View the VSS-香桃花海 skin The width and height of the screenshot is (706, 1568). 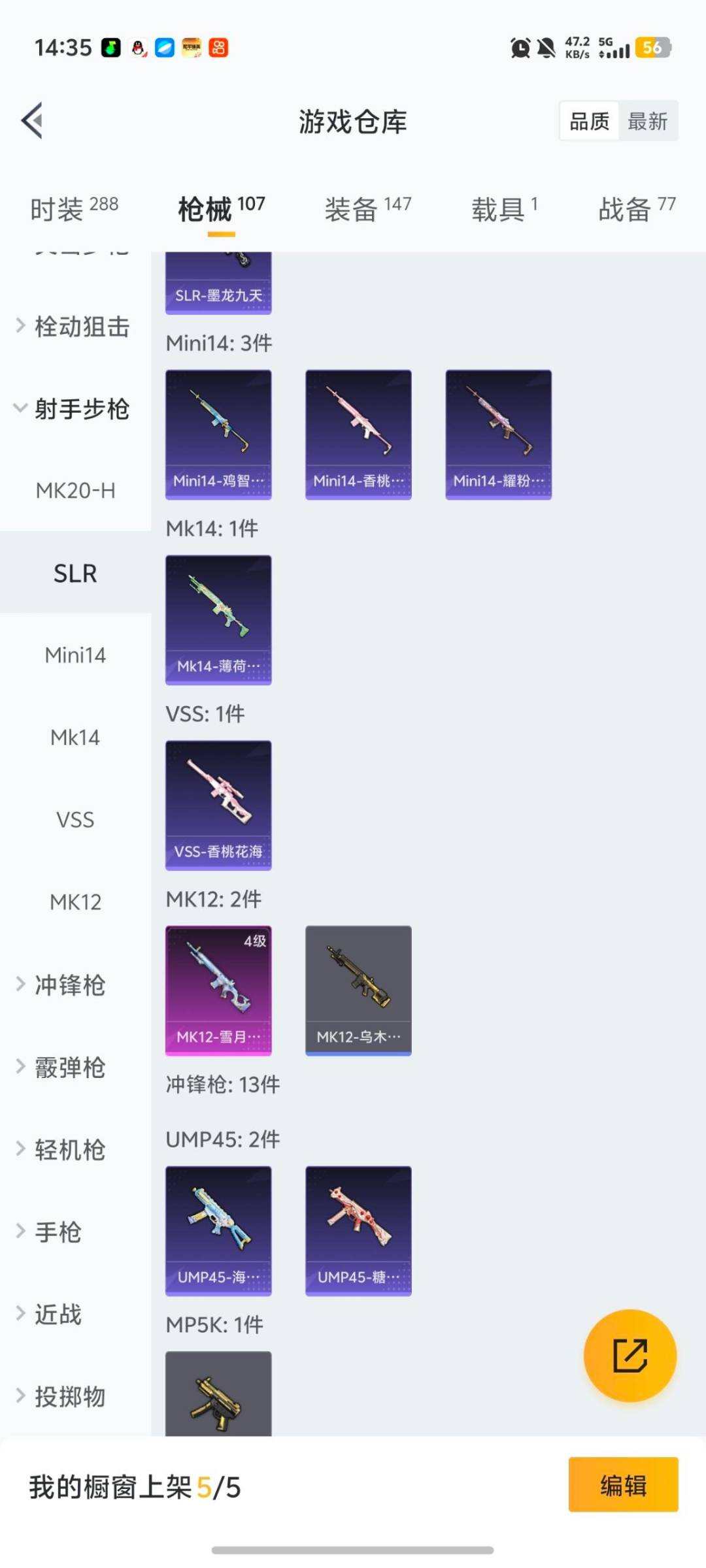click(218, 805)
